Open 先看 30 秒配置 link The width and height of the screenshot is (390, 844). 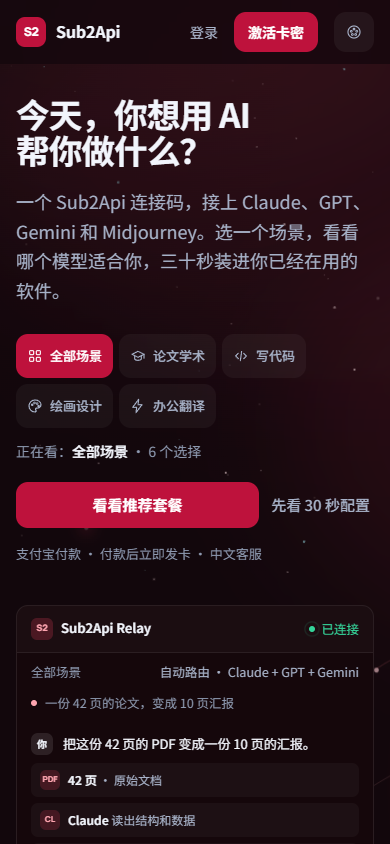(x=320, y=505)
